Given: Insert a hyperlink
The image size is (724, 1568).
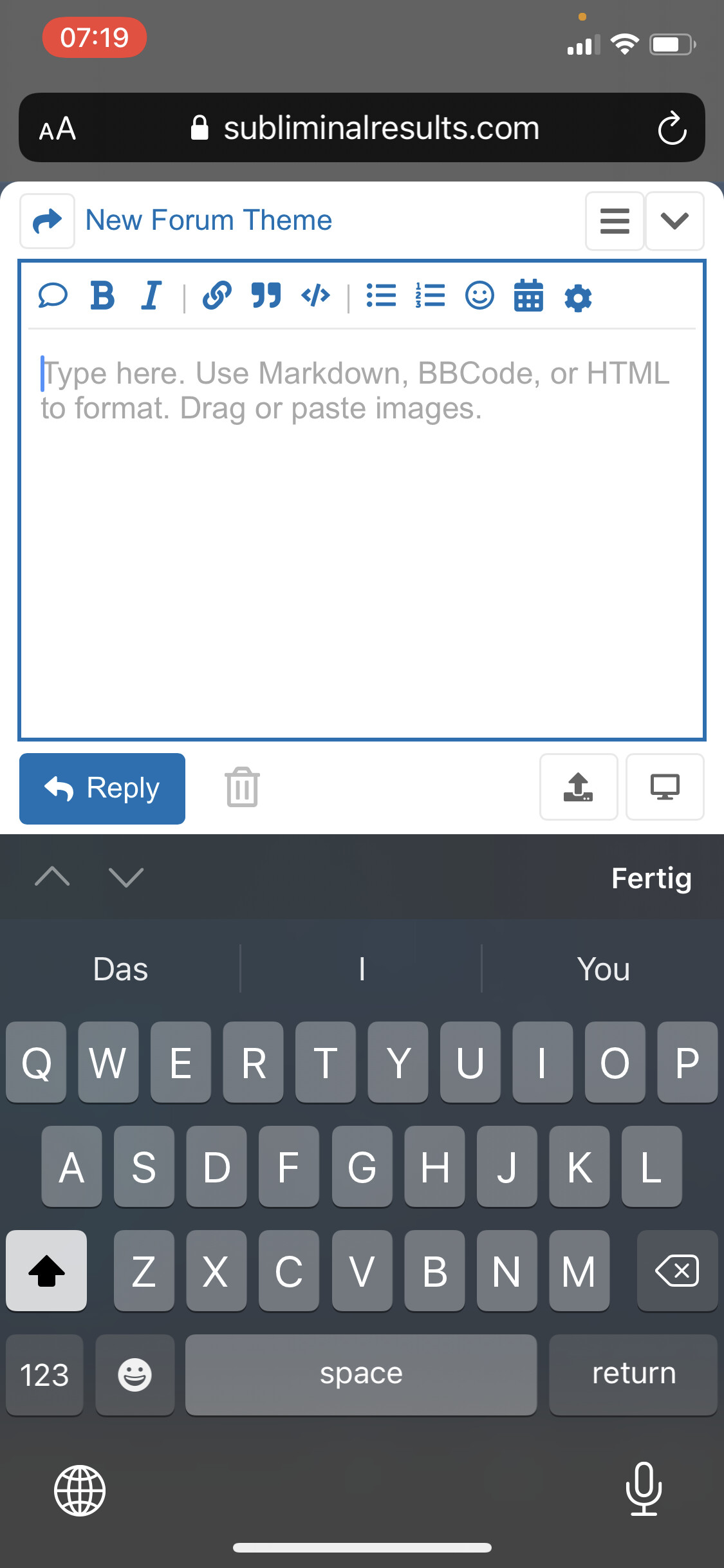Looking at the screenshot, I should coord(217,295).
